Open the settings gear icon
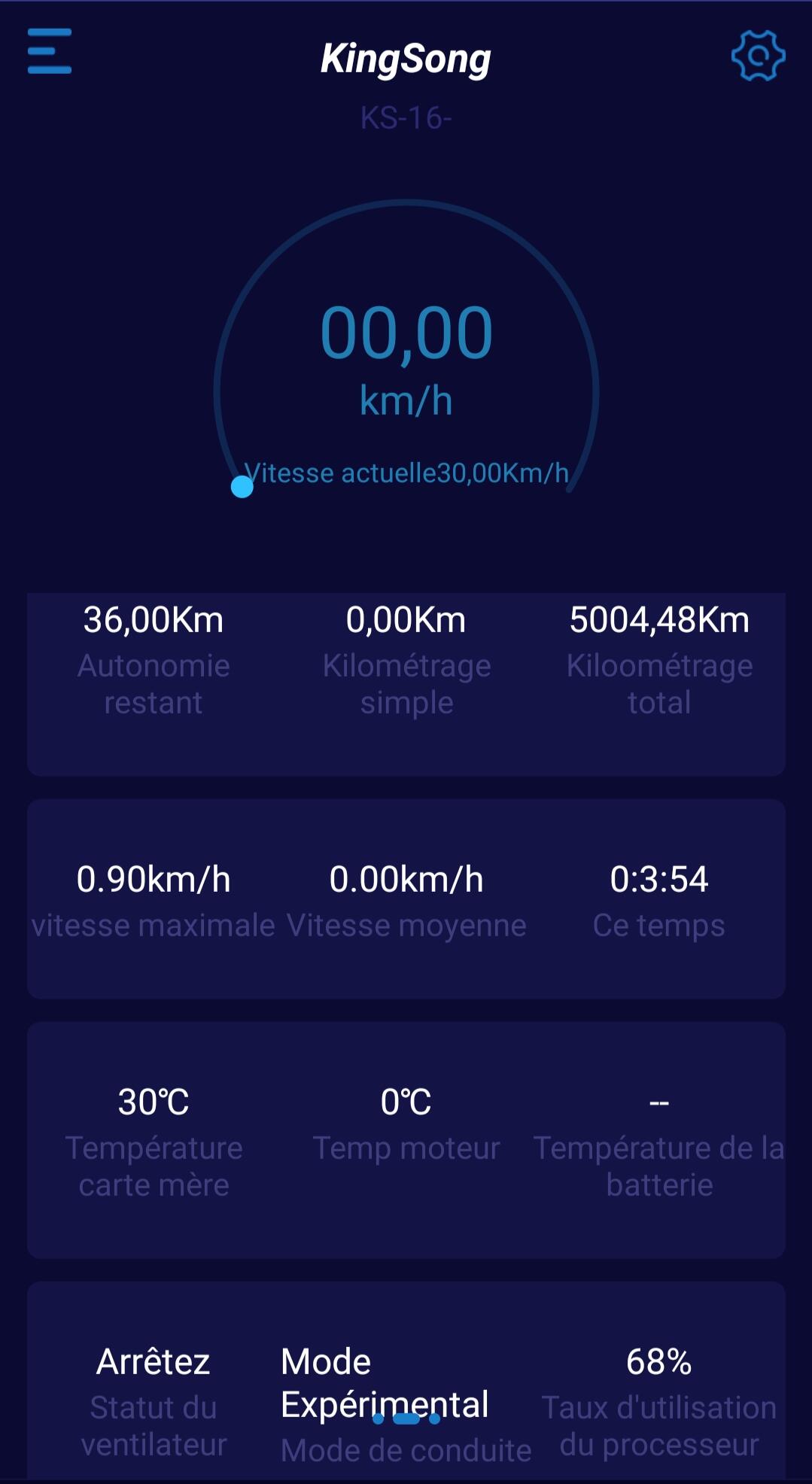This screenshot has width=812, height=1484. 758,56
